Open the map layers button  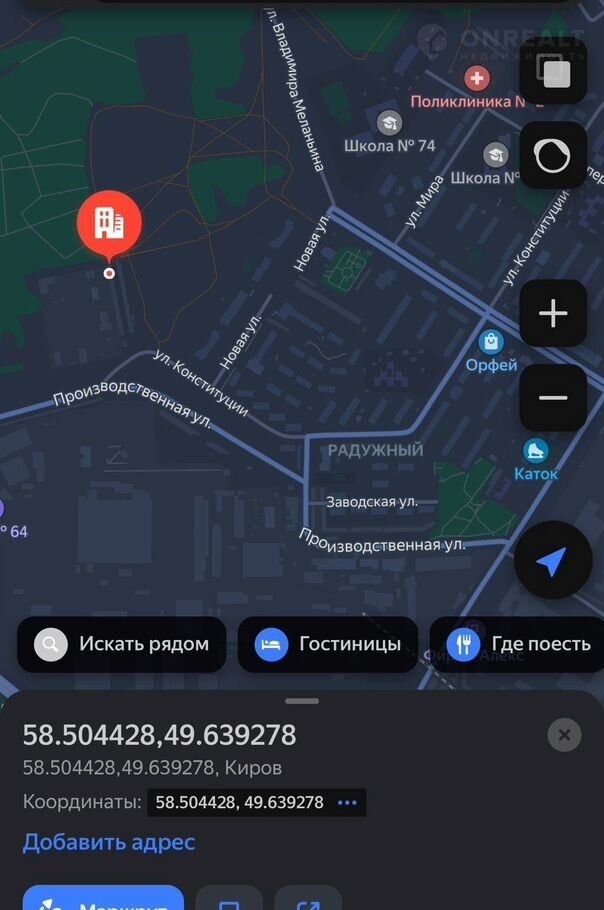pyautogui.click(x=553, y=71)
